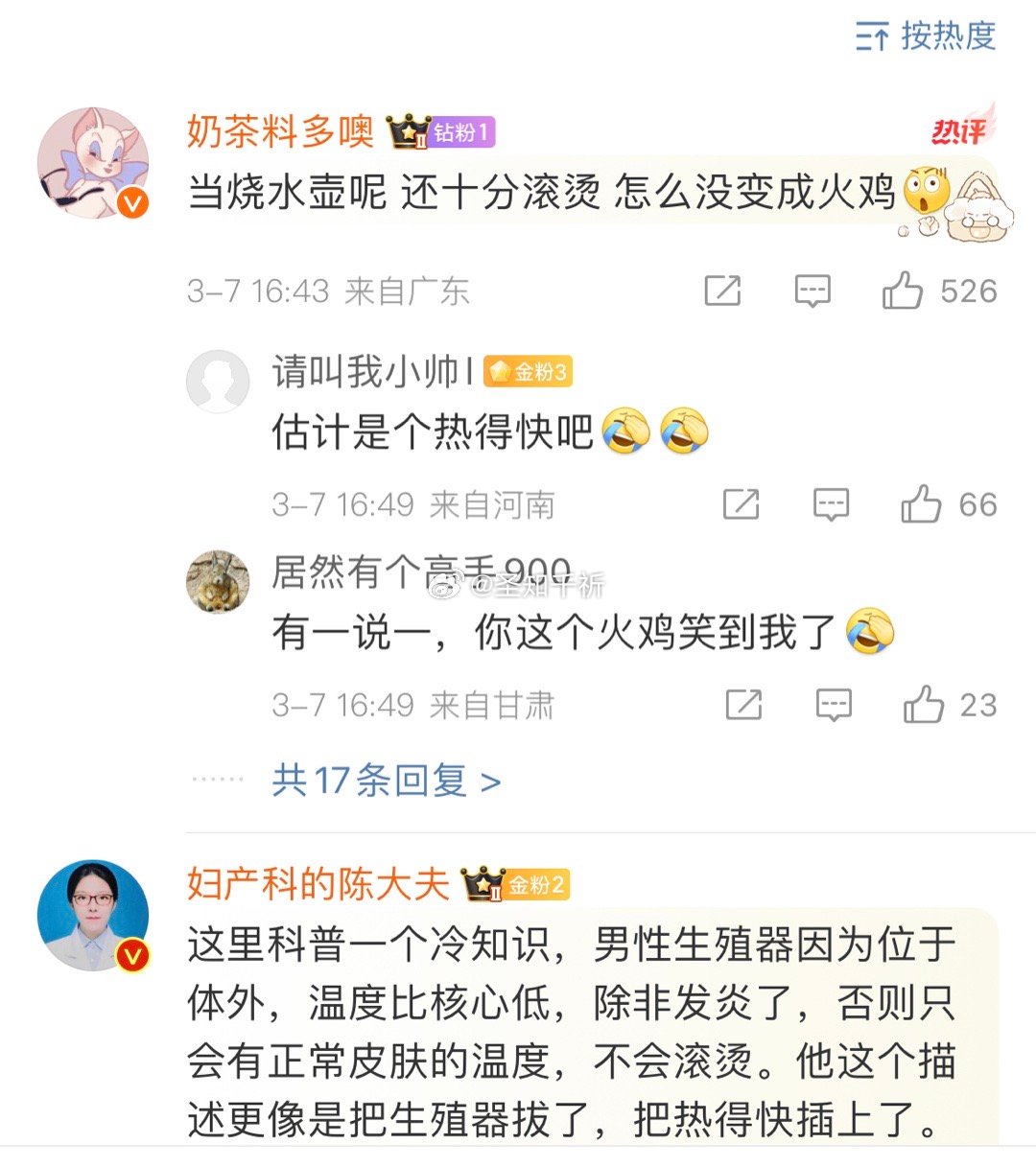Screen dimensions: 1036x1167
Task: Tap the username 妇产科的陈大夫
Action: tap(318, 883)
